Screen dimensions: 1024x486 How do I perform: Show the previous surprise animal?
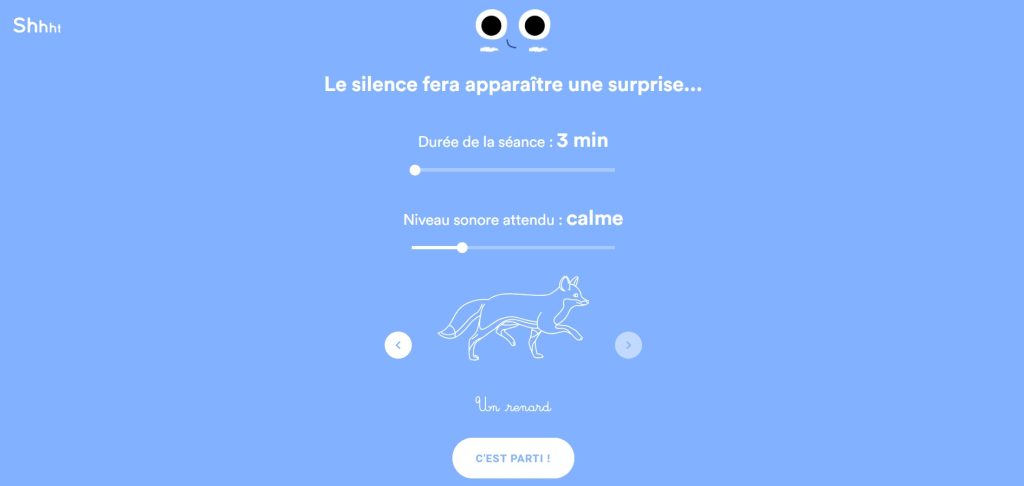click(398, 345)
